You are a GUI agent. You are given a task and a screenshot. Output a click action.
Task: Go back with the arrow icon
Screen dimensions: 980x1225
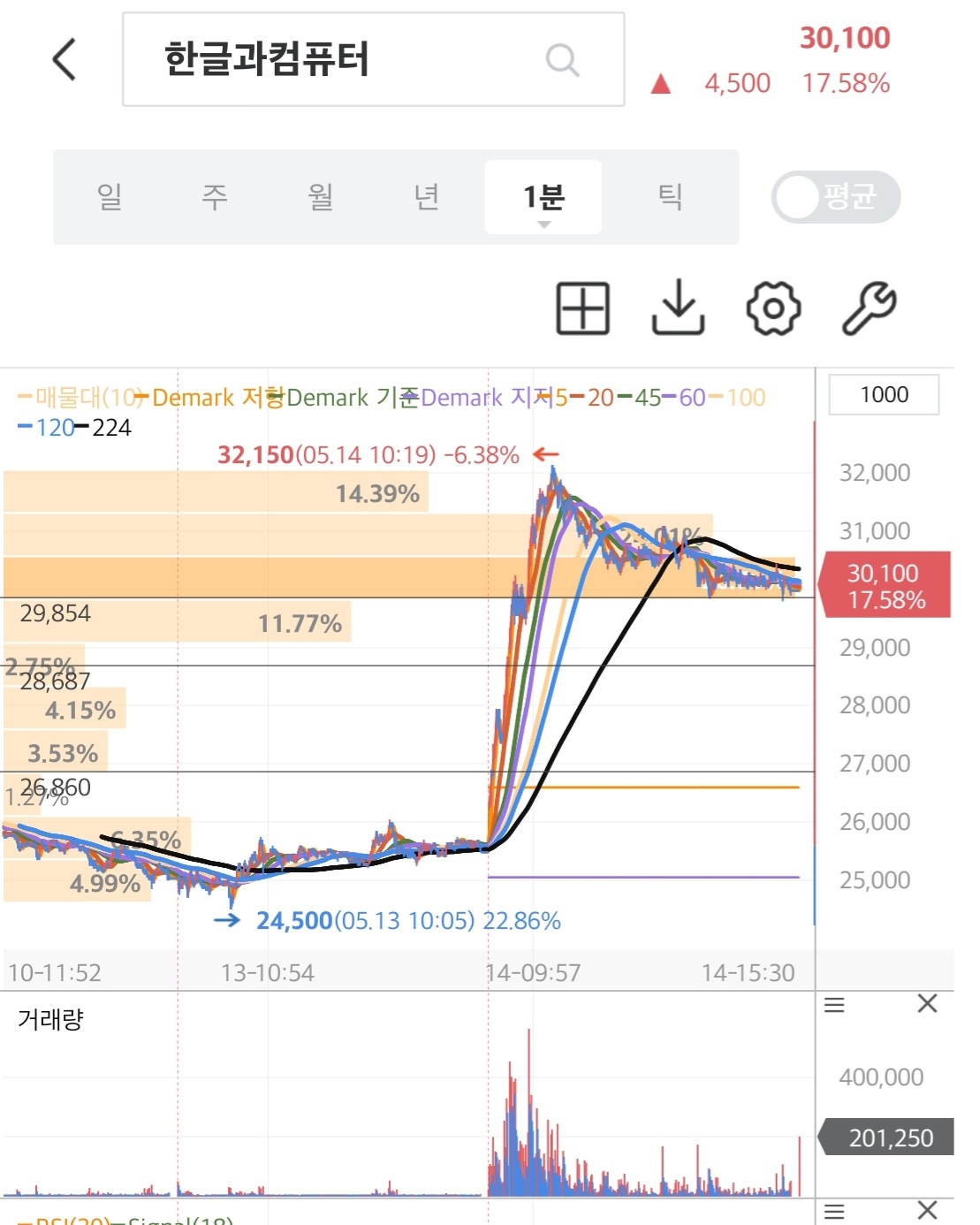tap(65, 60)
